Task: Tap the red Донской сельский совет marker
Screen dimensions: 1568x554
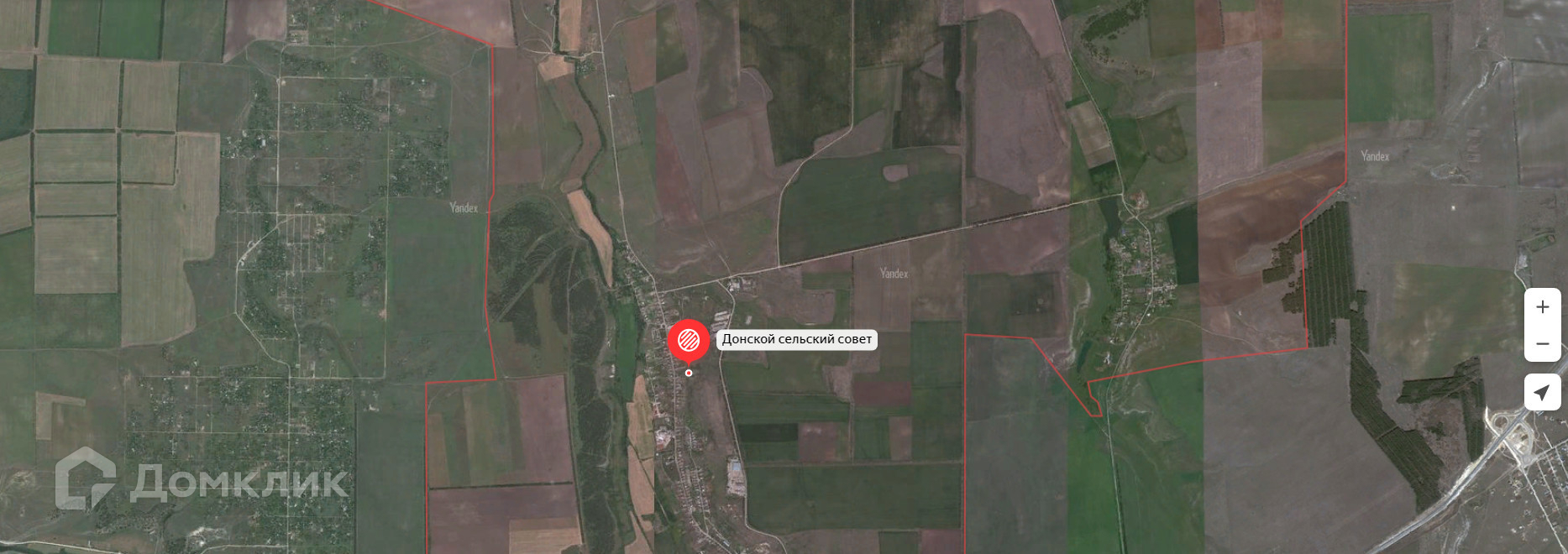Action: point(688,340)
